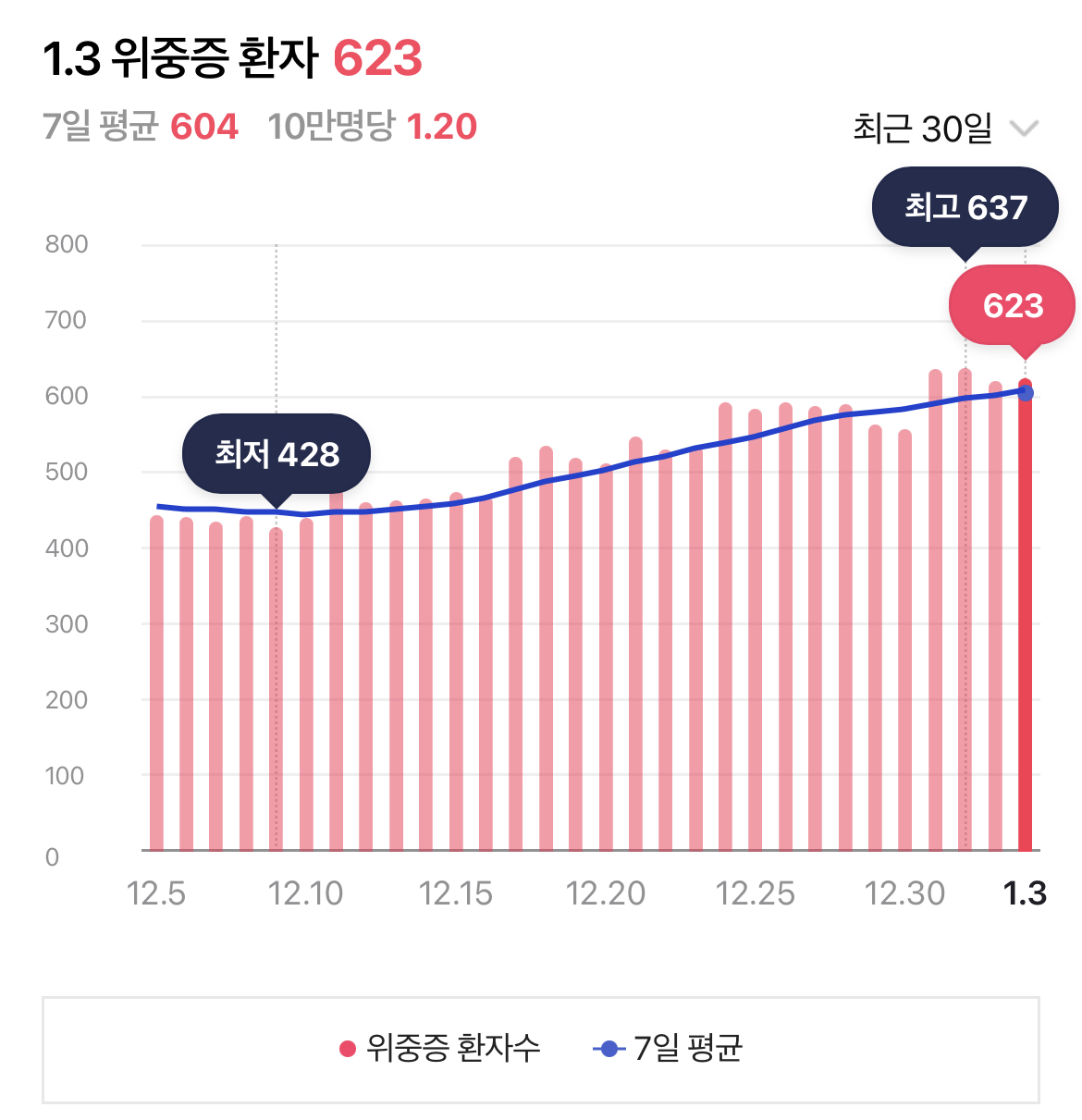Viewport: 1082px width, 1120px height.
Task: Click the bar above the 12.25 label
Action: [756, 629]
